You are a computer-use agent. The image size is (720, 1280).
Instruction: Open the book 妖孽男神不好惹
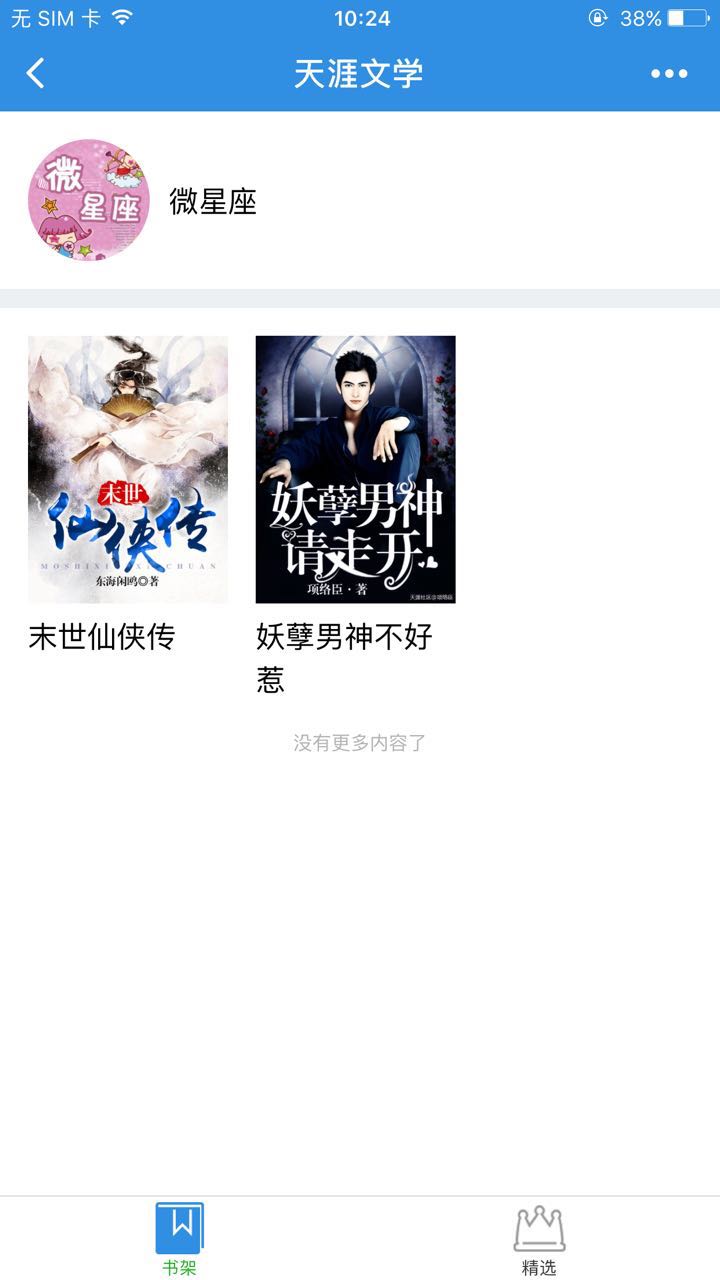[355, 470]
